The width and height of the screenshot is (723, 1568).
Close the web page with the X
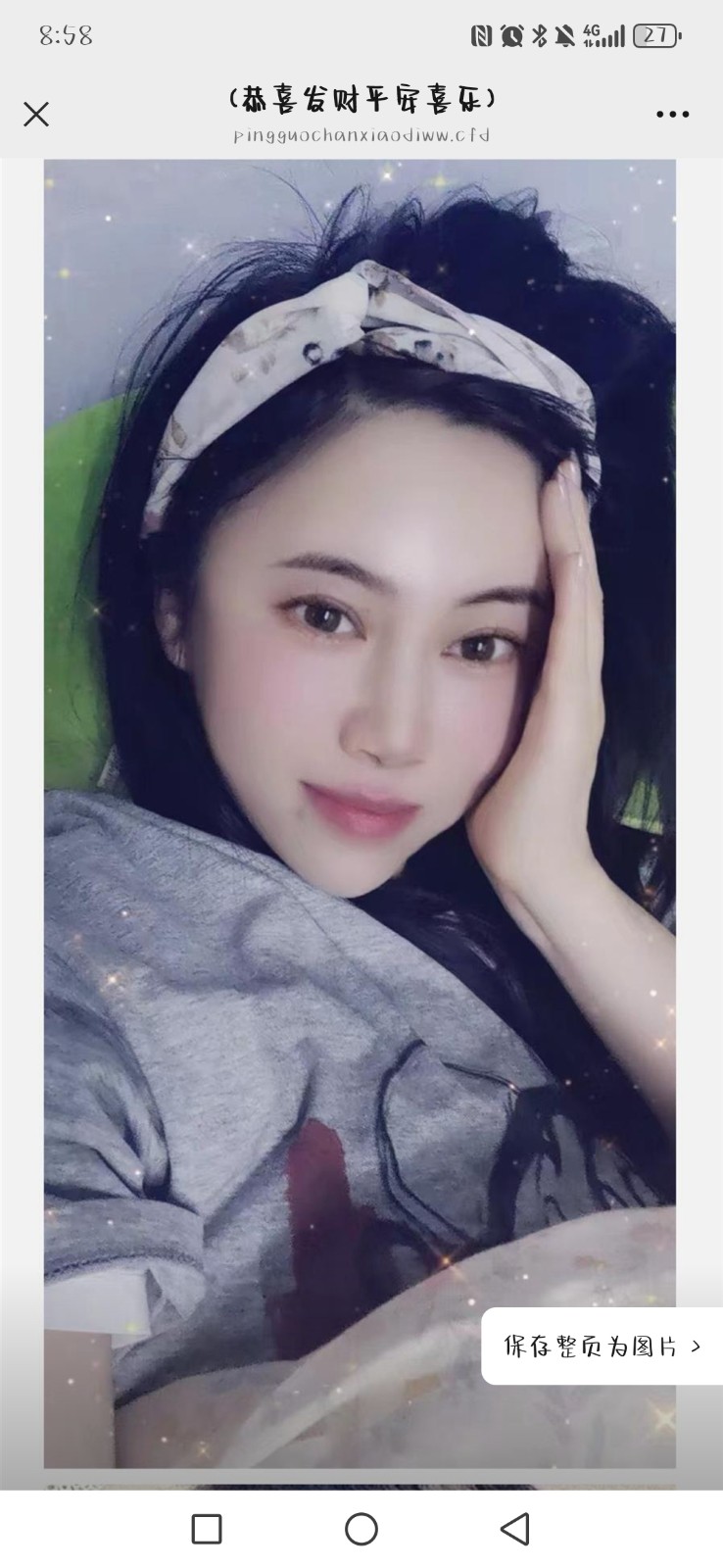(36, 115)
